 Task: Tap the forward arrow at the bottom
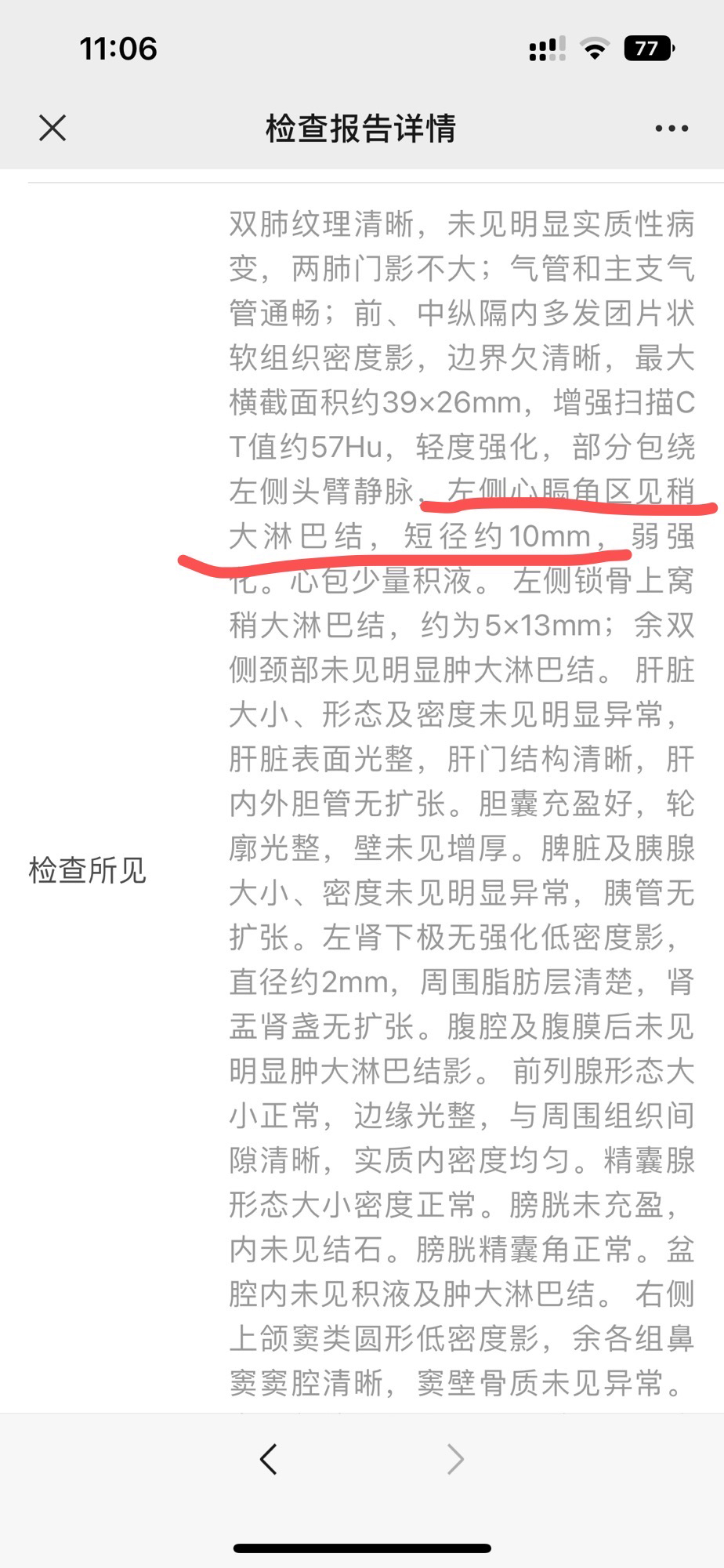(455, 1459)
